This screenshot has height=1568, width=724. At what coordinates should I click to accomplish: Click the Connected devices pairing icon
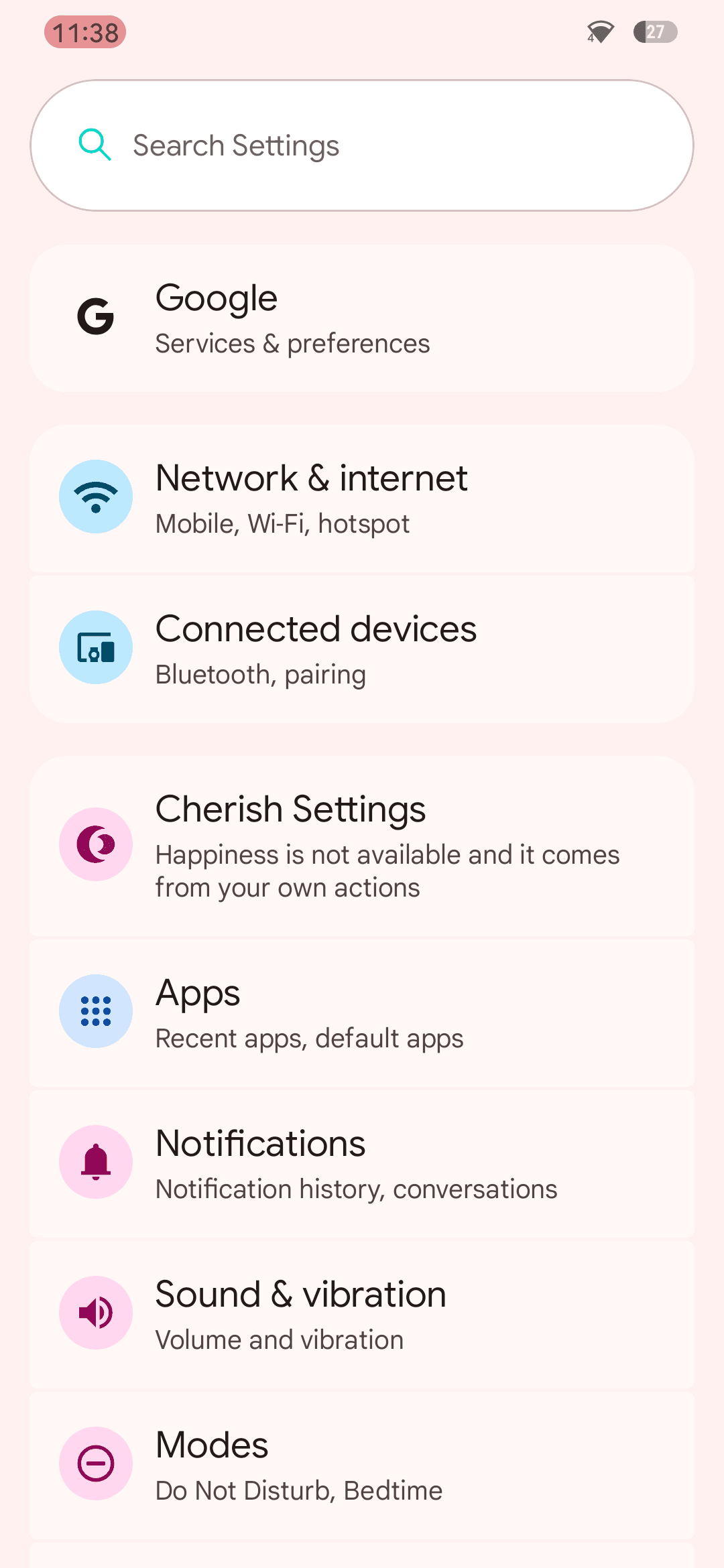tap(95, 647)
